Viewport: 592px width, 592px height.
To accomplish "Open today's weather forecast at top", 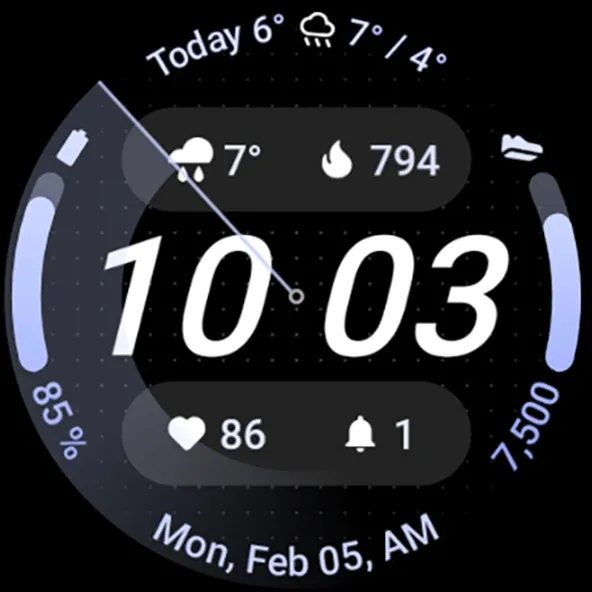I will click(x=297, y=42).
